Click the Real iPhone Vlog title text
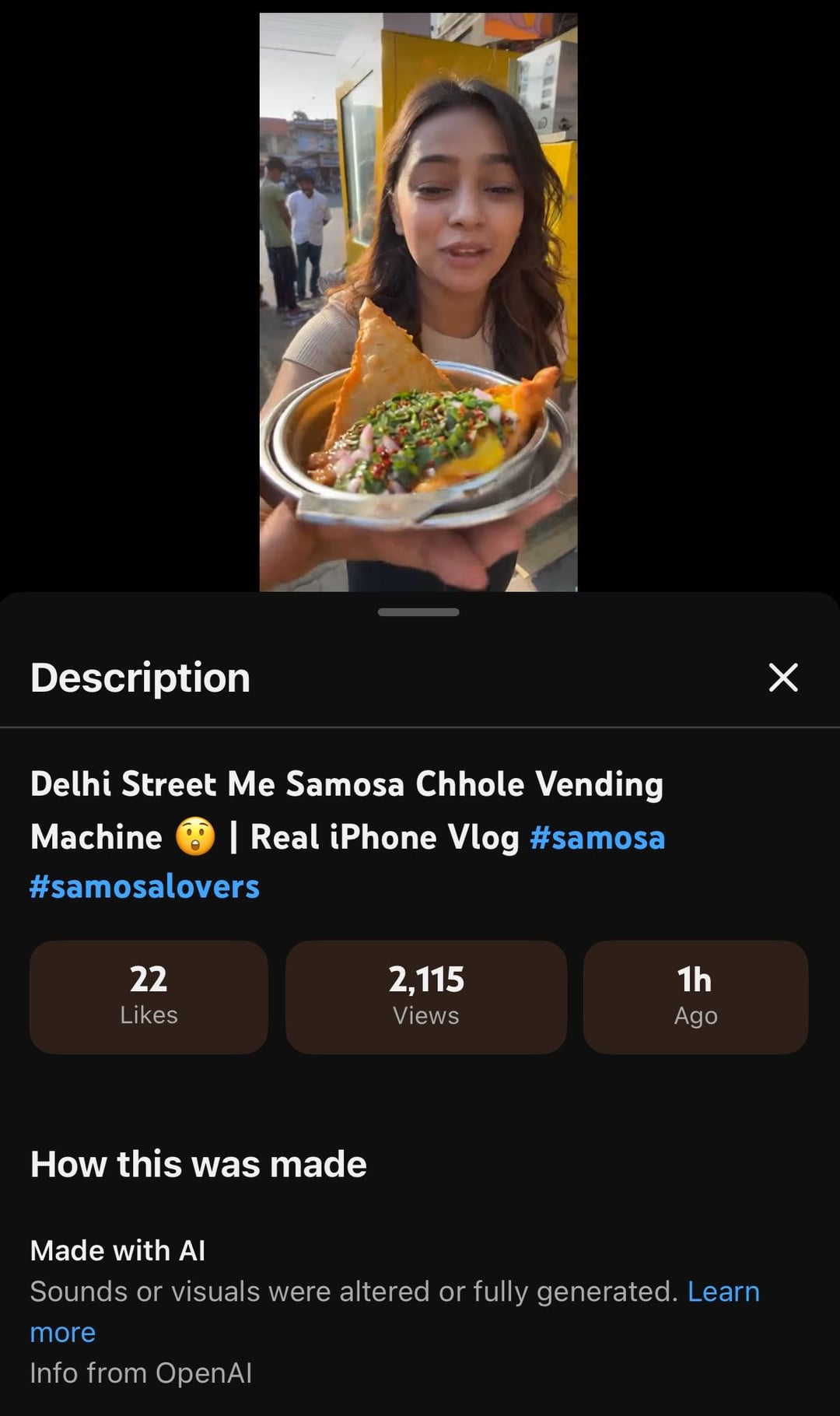This screenshot has height=1416, width=840. [385, 837]
